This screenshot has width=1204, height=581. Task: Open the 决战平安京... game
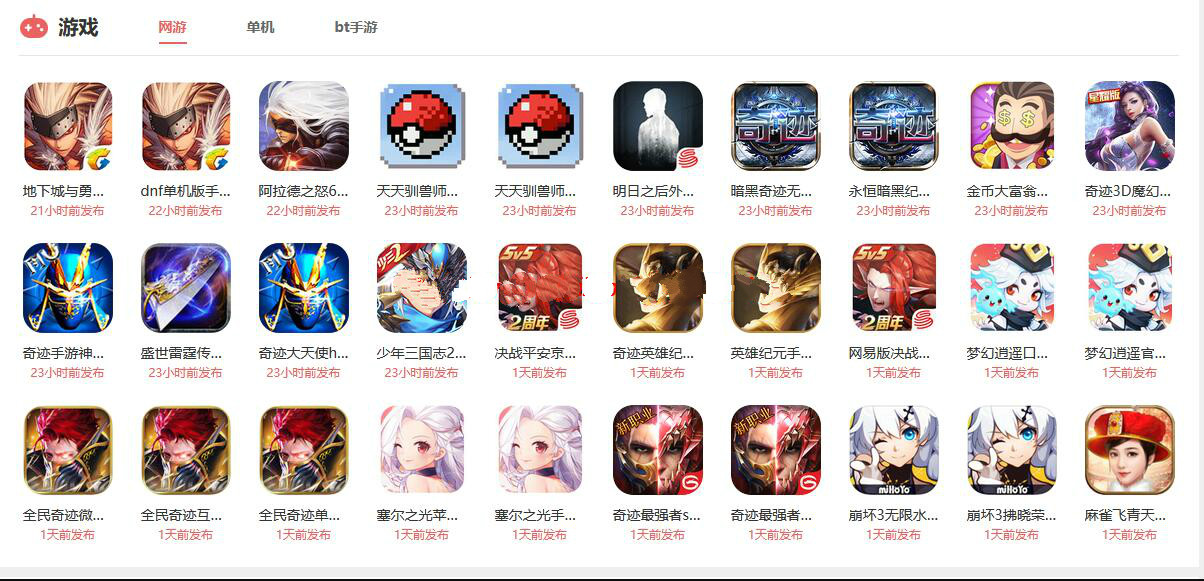[x=540, y=288]
